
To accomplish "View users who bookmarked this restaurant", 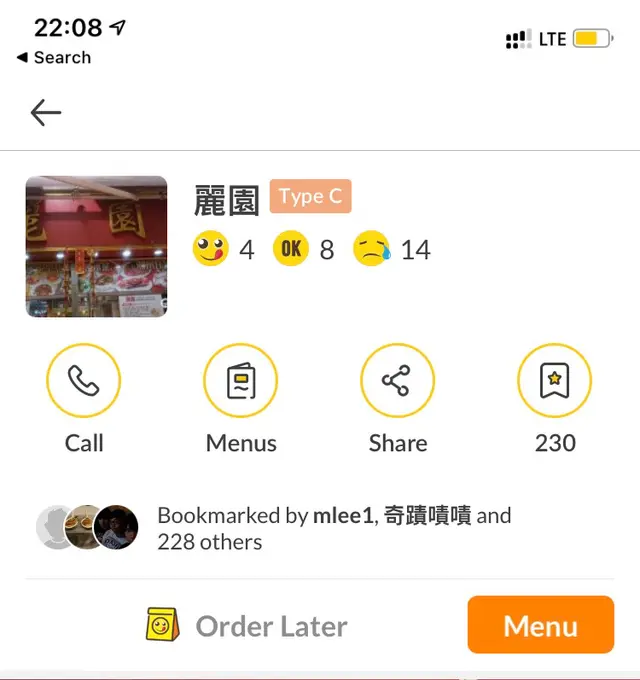I will pos(333,529).
